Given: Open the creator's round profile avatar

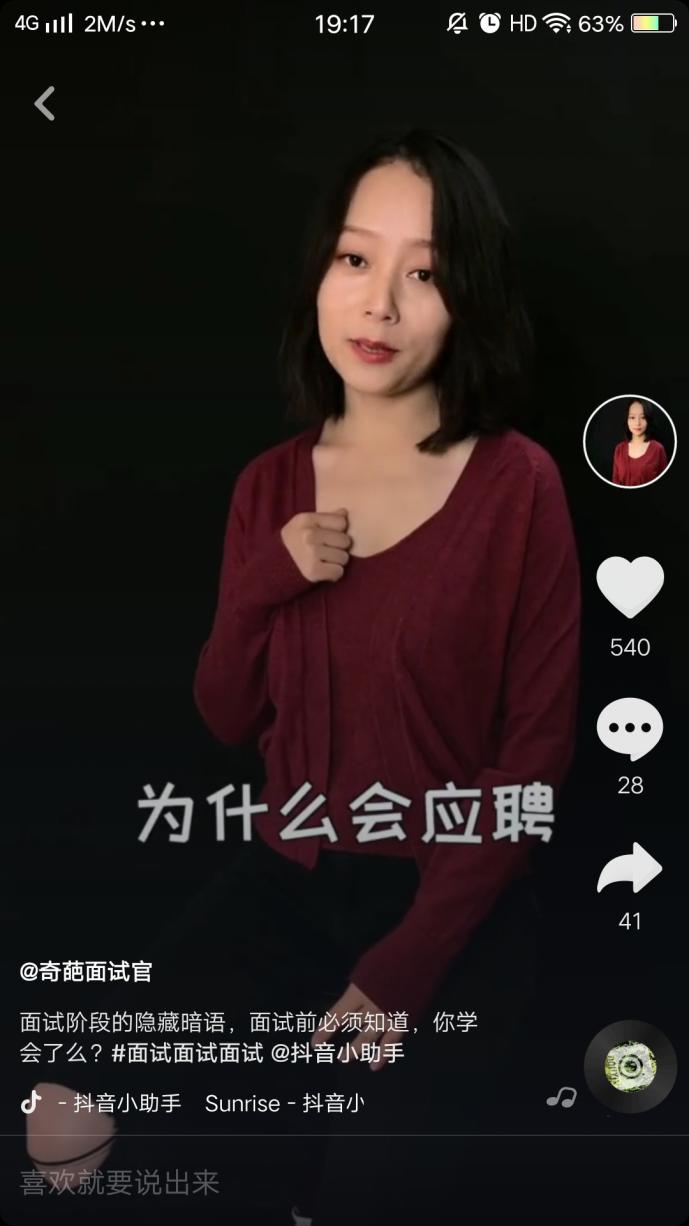Looking at the screenshot, I should (630, 441).
